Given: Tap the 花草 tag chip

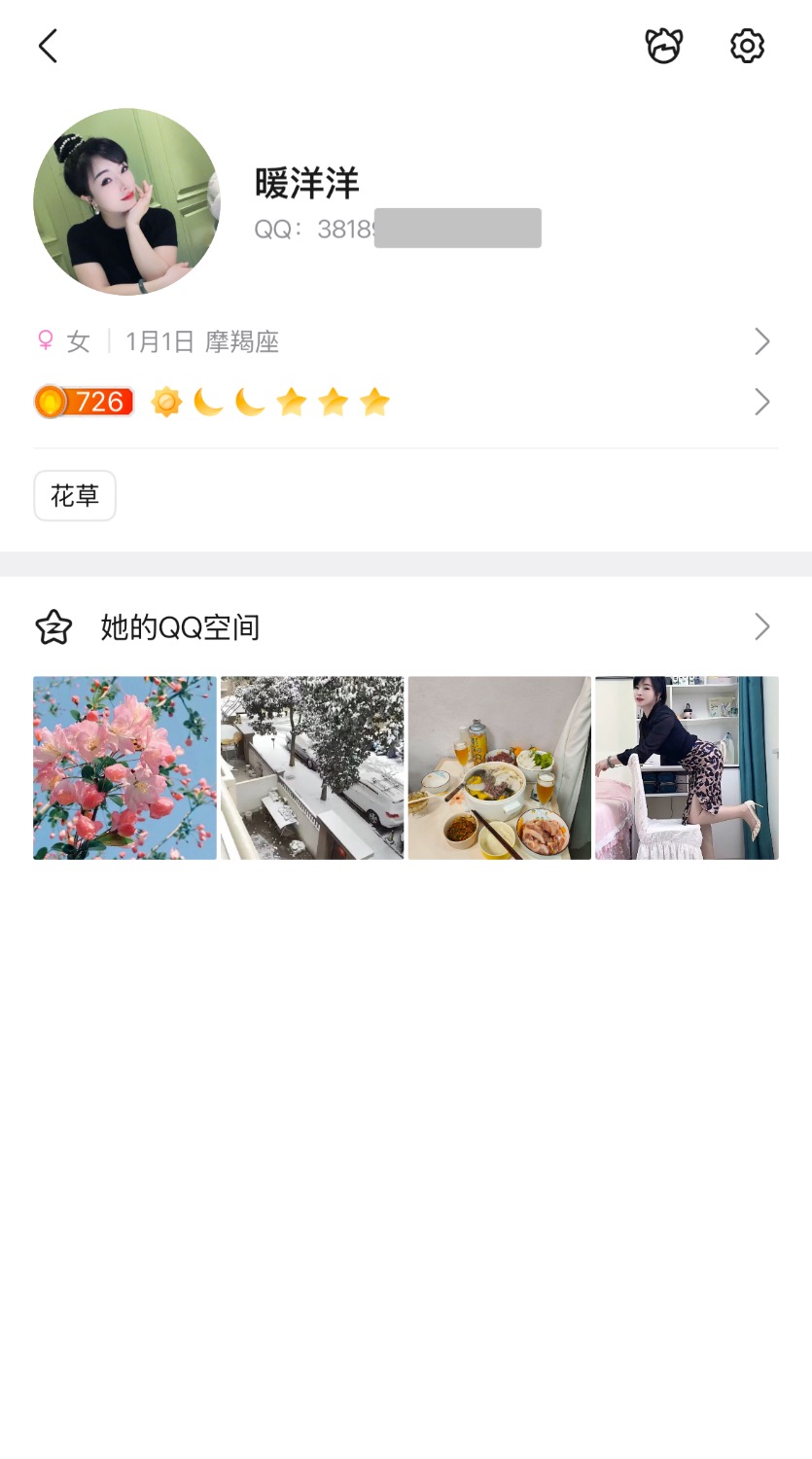Looking at the screenshot, I should (x=75, y=496).
